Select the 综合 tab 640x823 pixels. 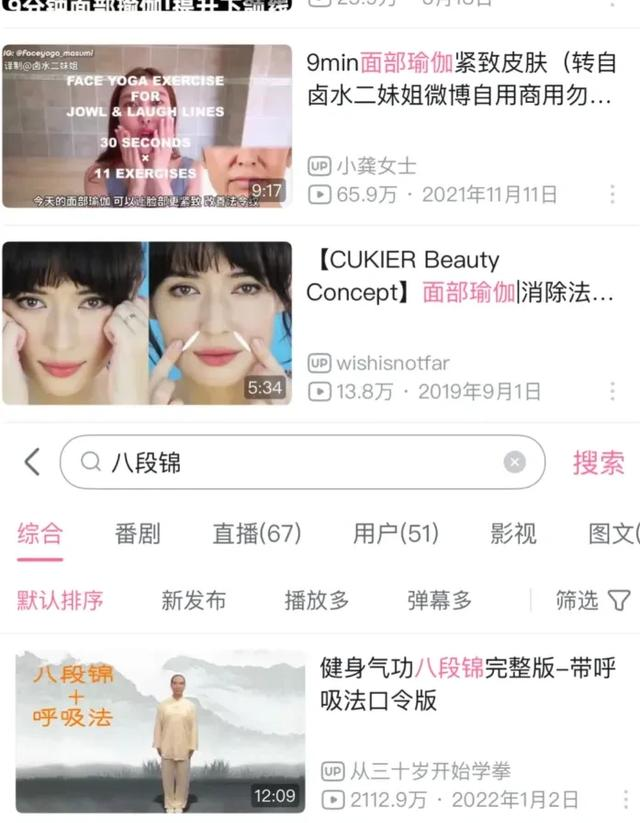point(40,533)
